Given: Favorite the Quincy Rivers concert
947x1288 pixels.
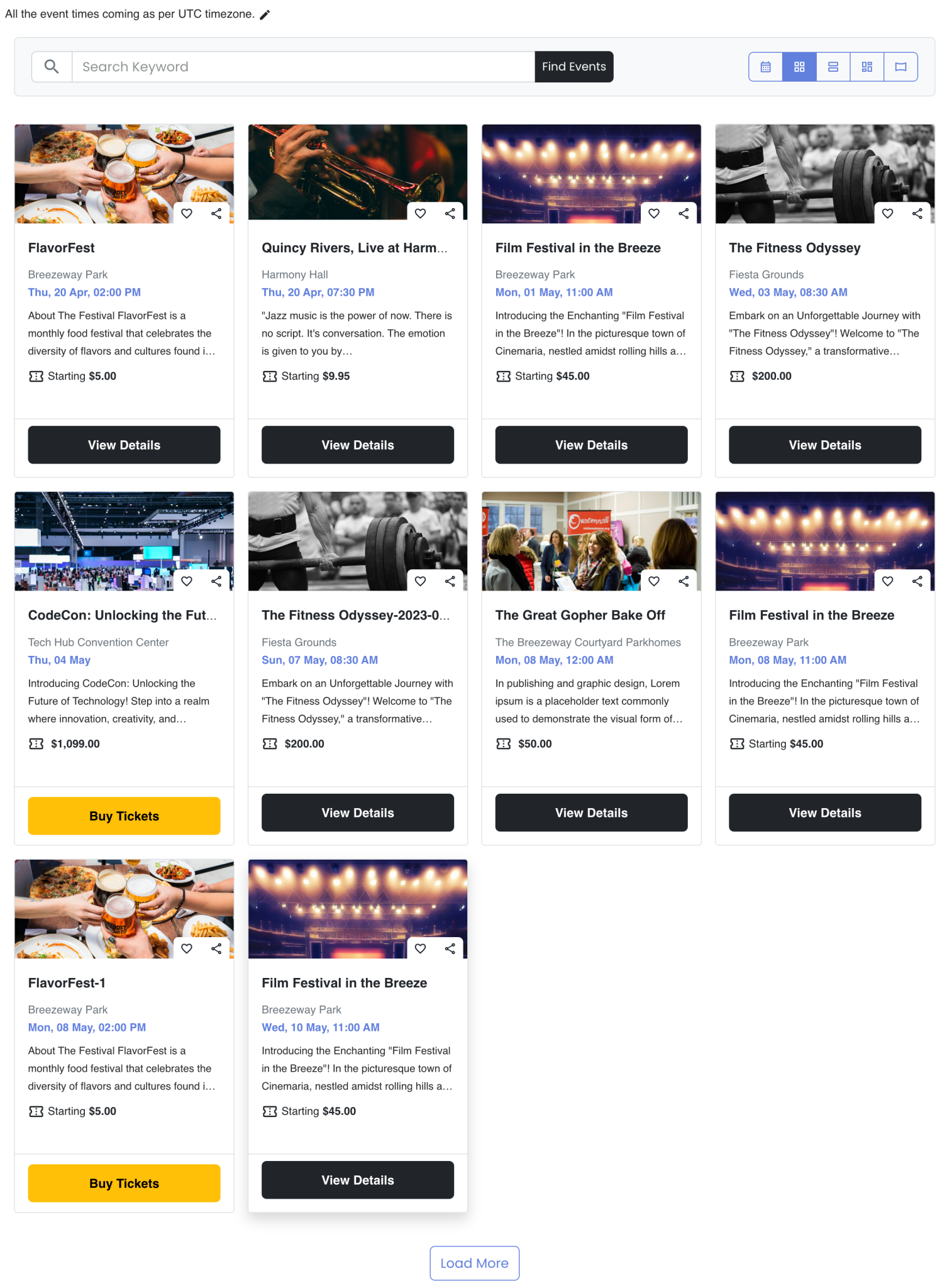Looking at the screenshot, I should [x=420, y=213].
